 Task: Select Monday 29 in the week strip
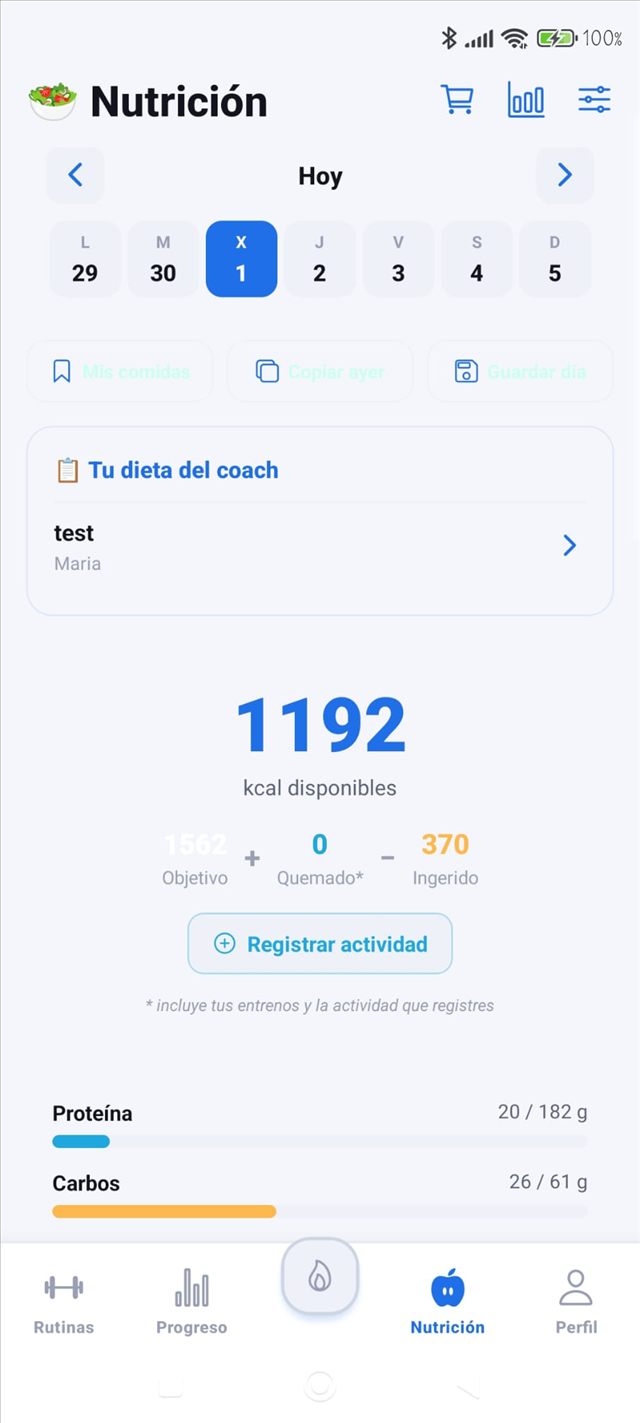click(85, 259)
